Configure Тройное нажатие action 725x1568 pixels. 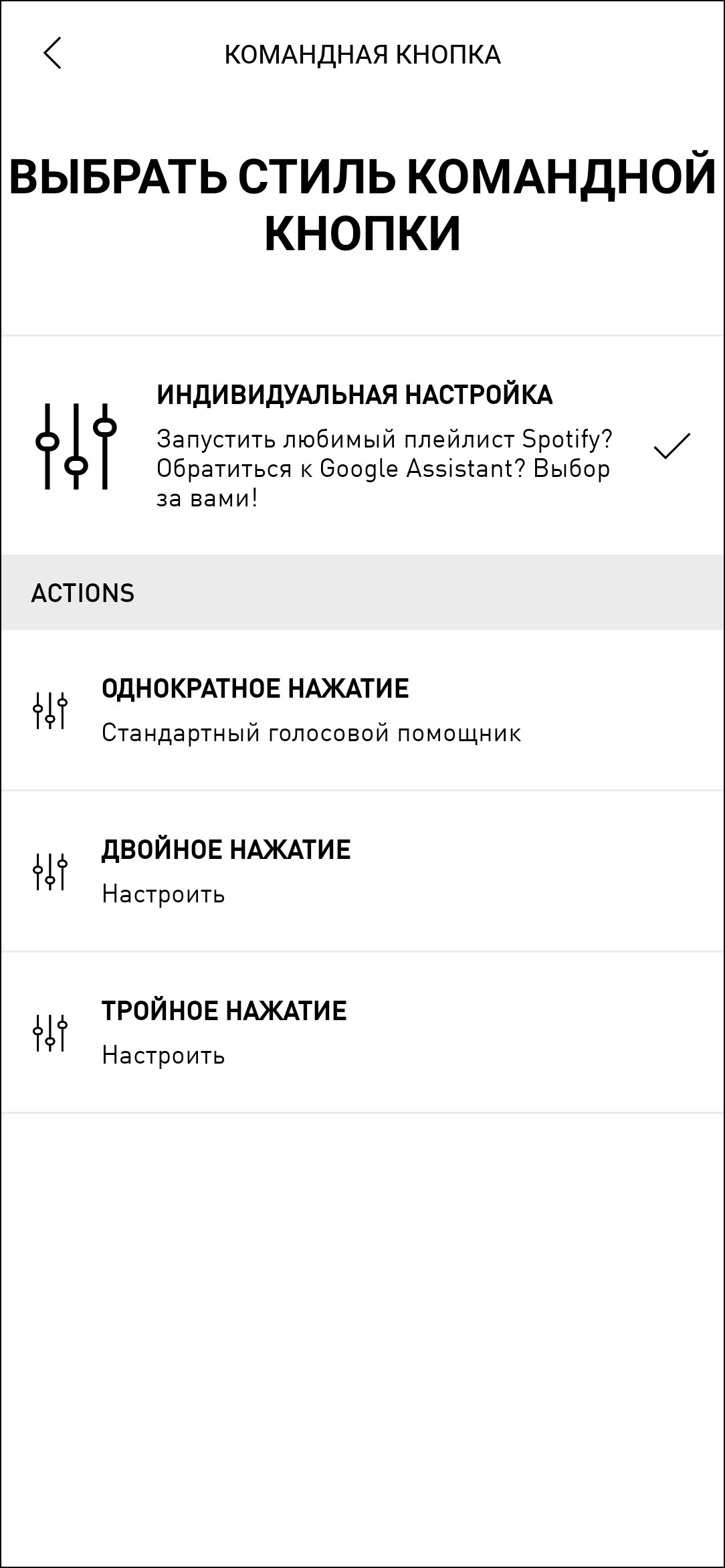click(361, 1032)
